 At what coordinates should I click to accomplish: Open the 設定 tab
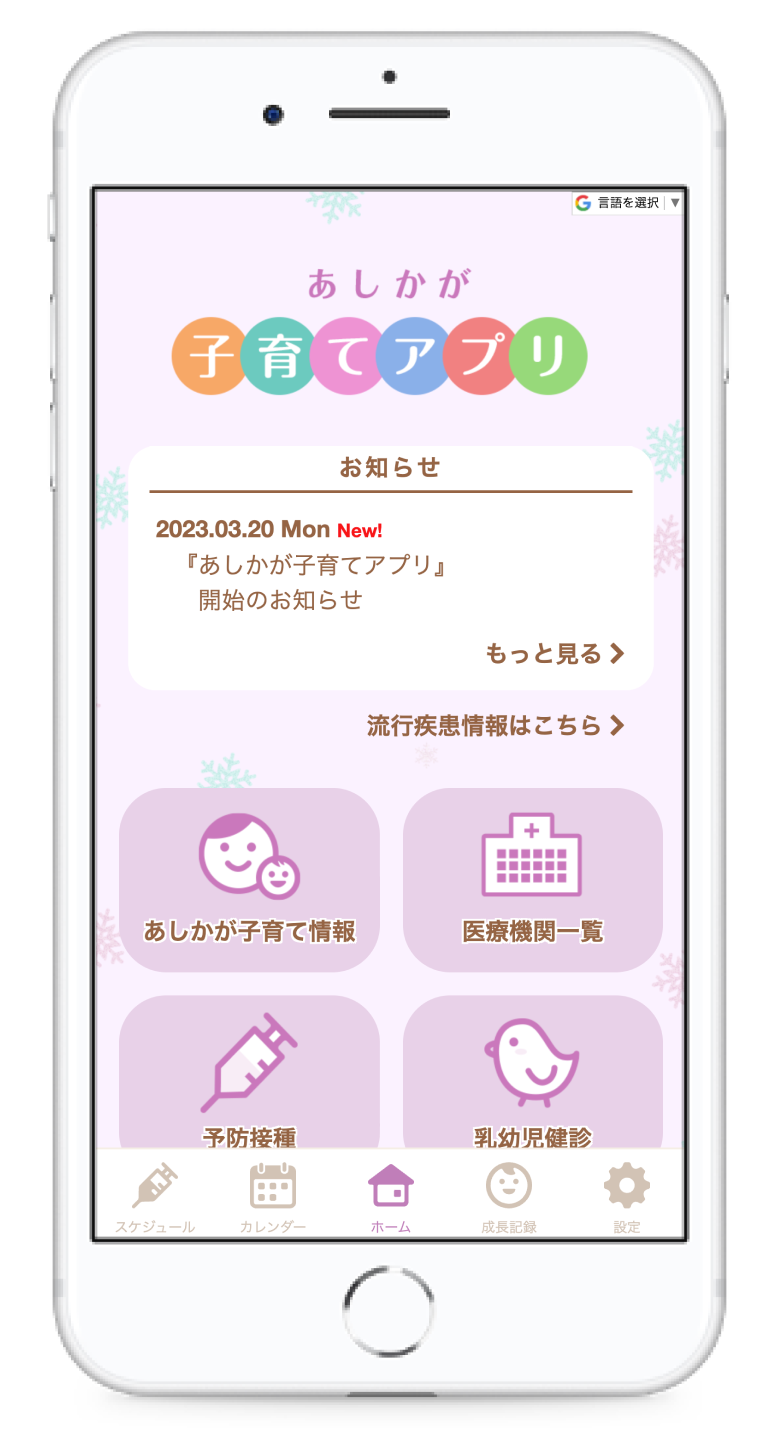pyautogui.click(x=627, y=1196)
